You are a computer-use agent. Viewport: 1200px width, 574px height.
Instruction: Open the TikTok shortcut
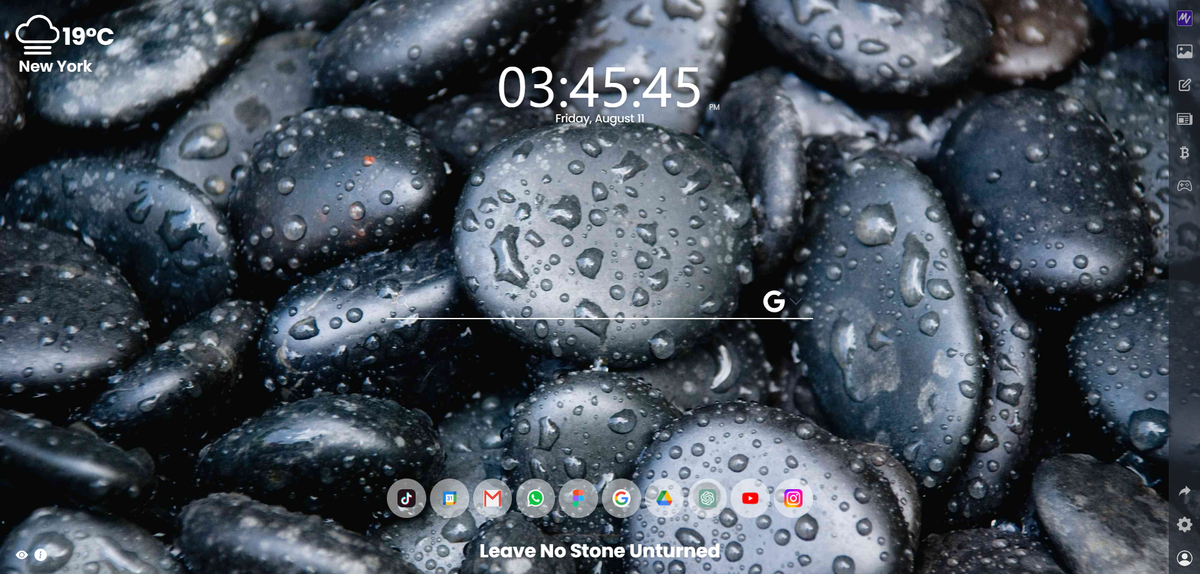coord(406,498)
